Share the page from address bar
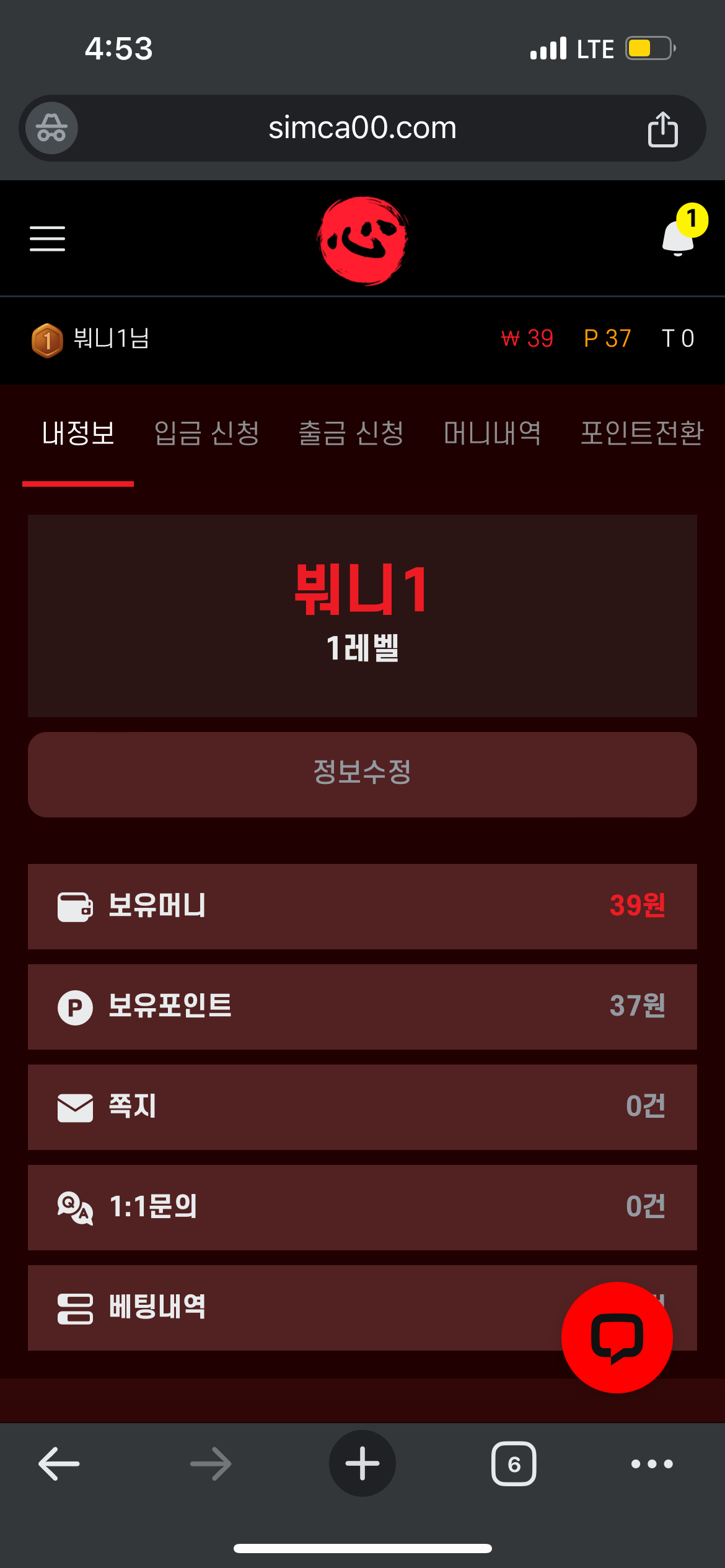 662,129
